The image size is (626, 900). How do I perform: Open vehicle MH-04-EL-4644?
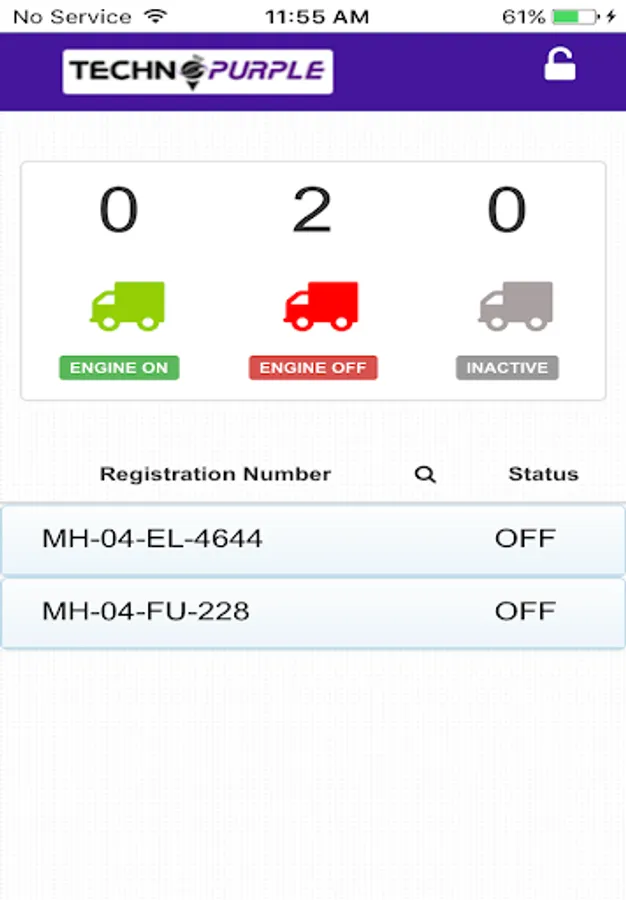(313, 539)
